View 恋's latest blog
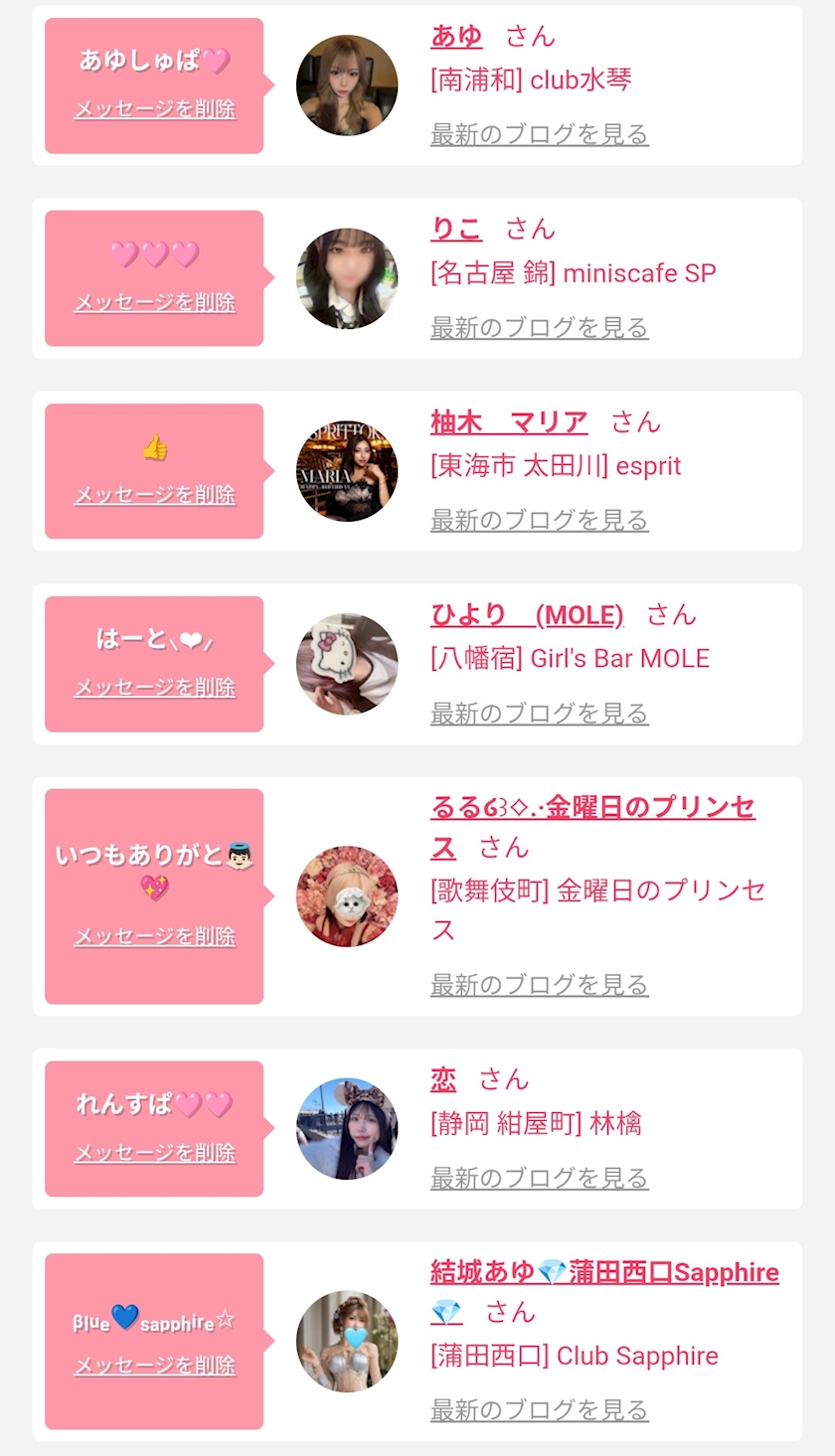The image size is (835, 1456). pos(539,1178)
